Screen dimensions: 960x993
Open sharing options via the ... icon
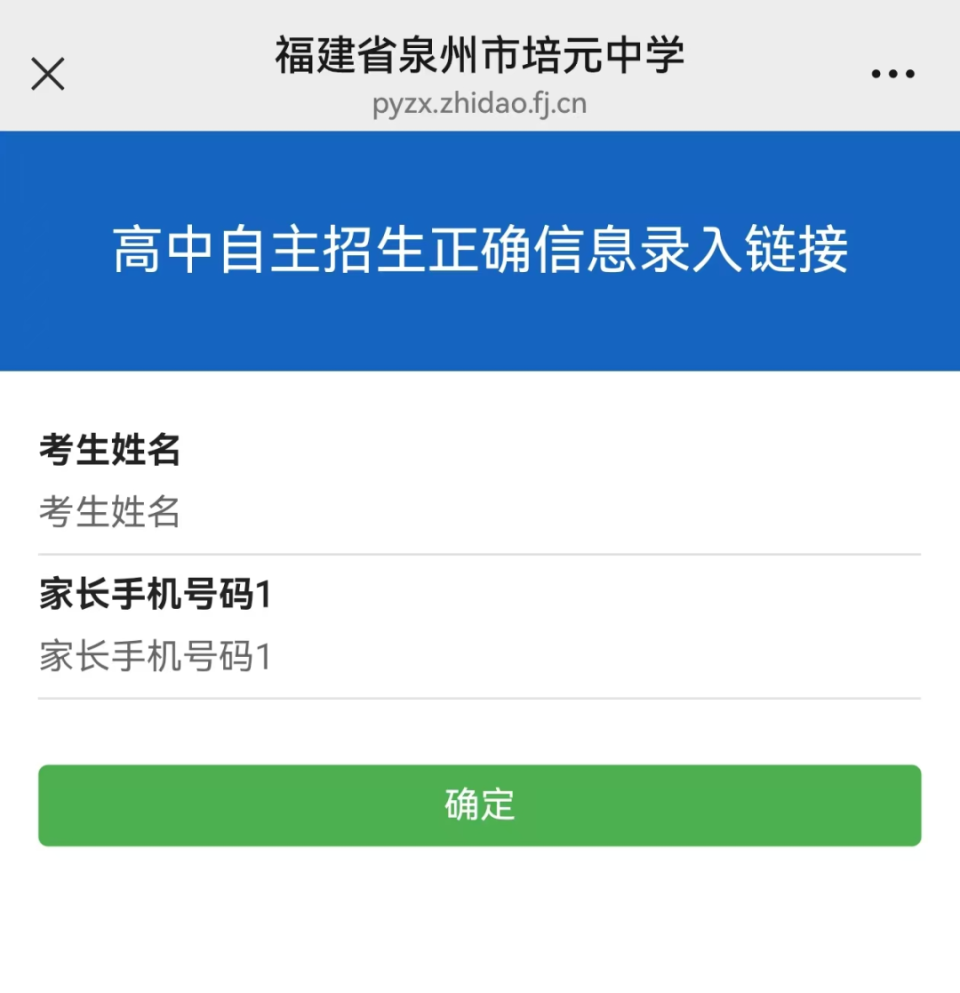(x=891, y=72)
